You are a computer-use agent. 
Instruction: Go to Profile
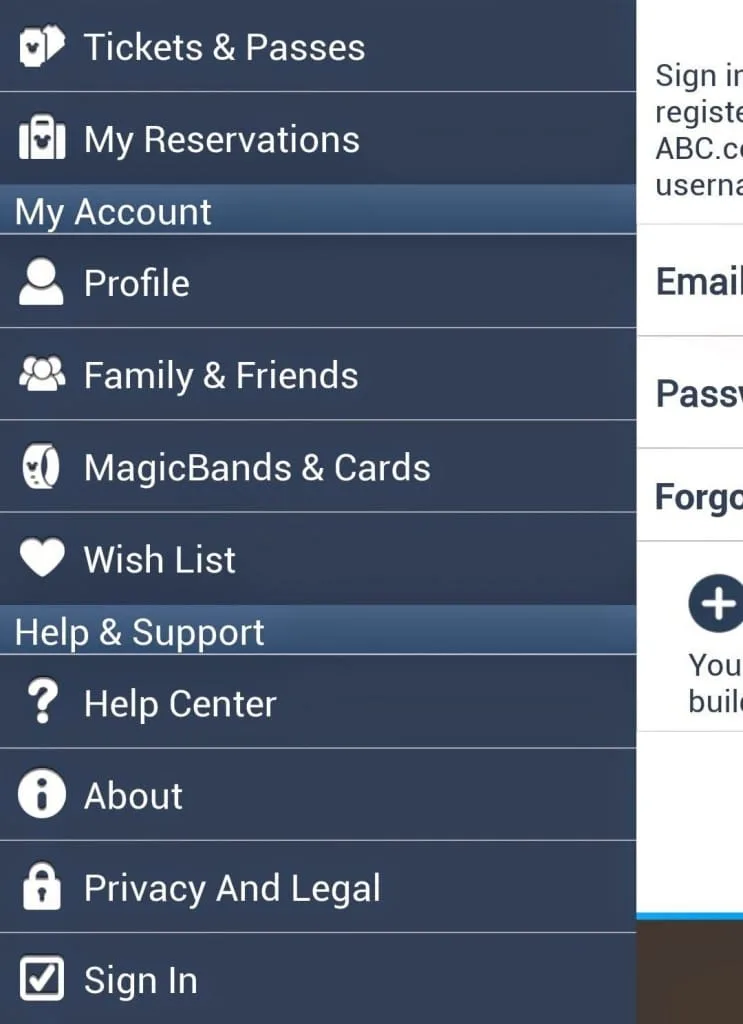318,281
